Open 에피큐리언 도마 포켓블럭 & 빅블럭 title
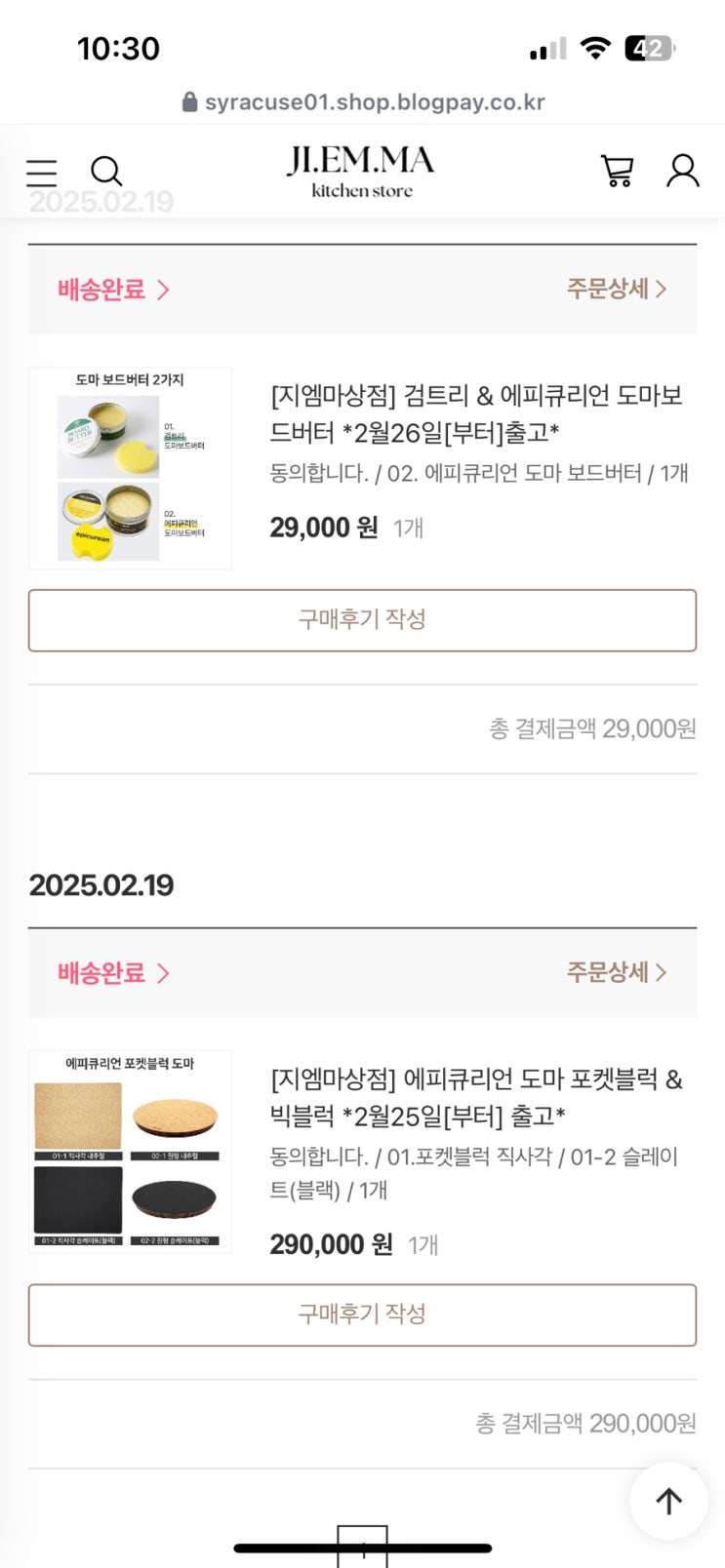 pos(476,1097)
